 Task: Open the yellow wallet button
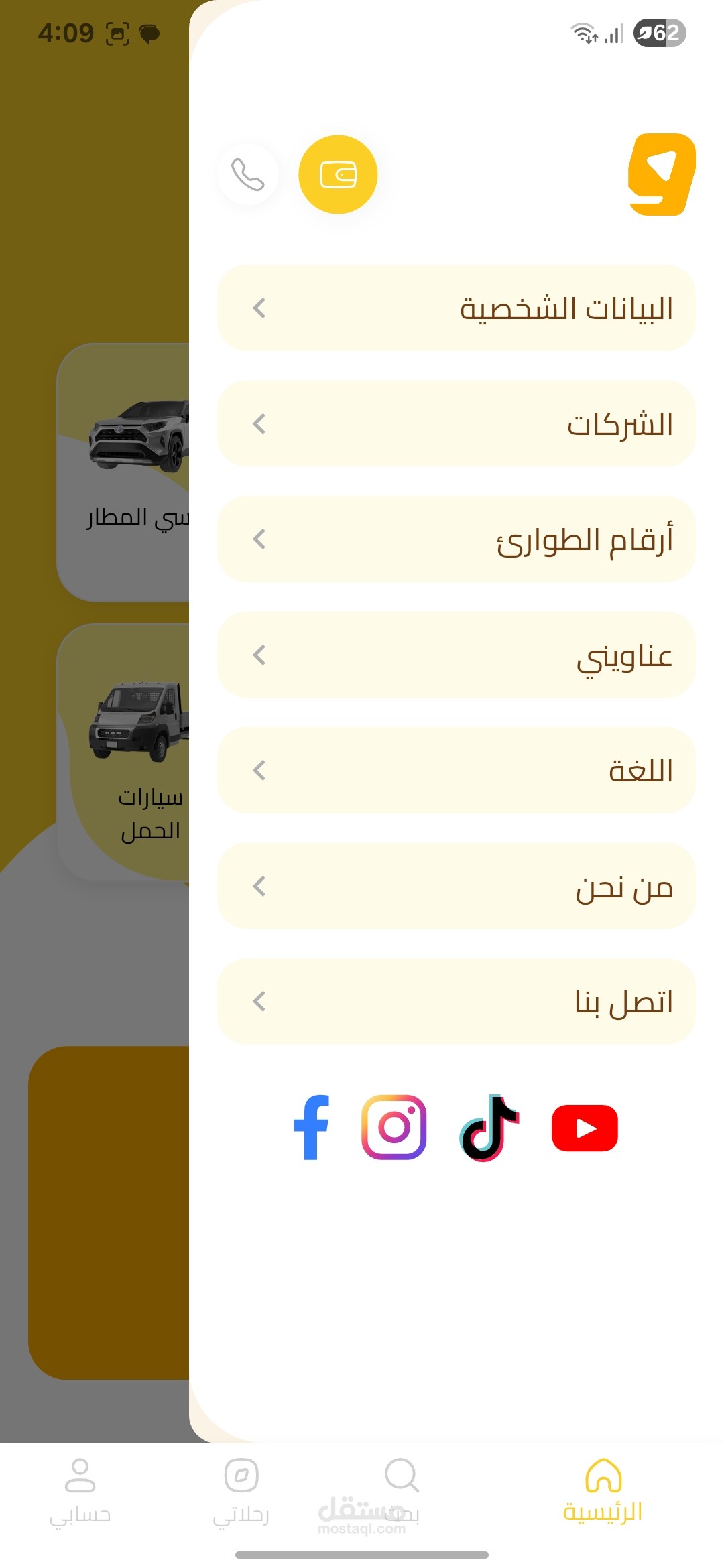point(338,175)
